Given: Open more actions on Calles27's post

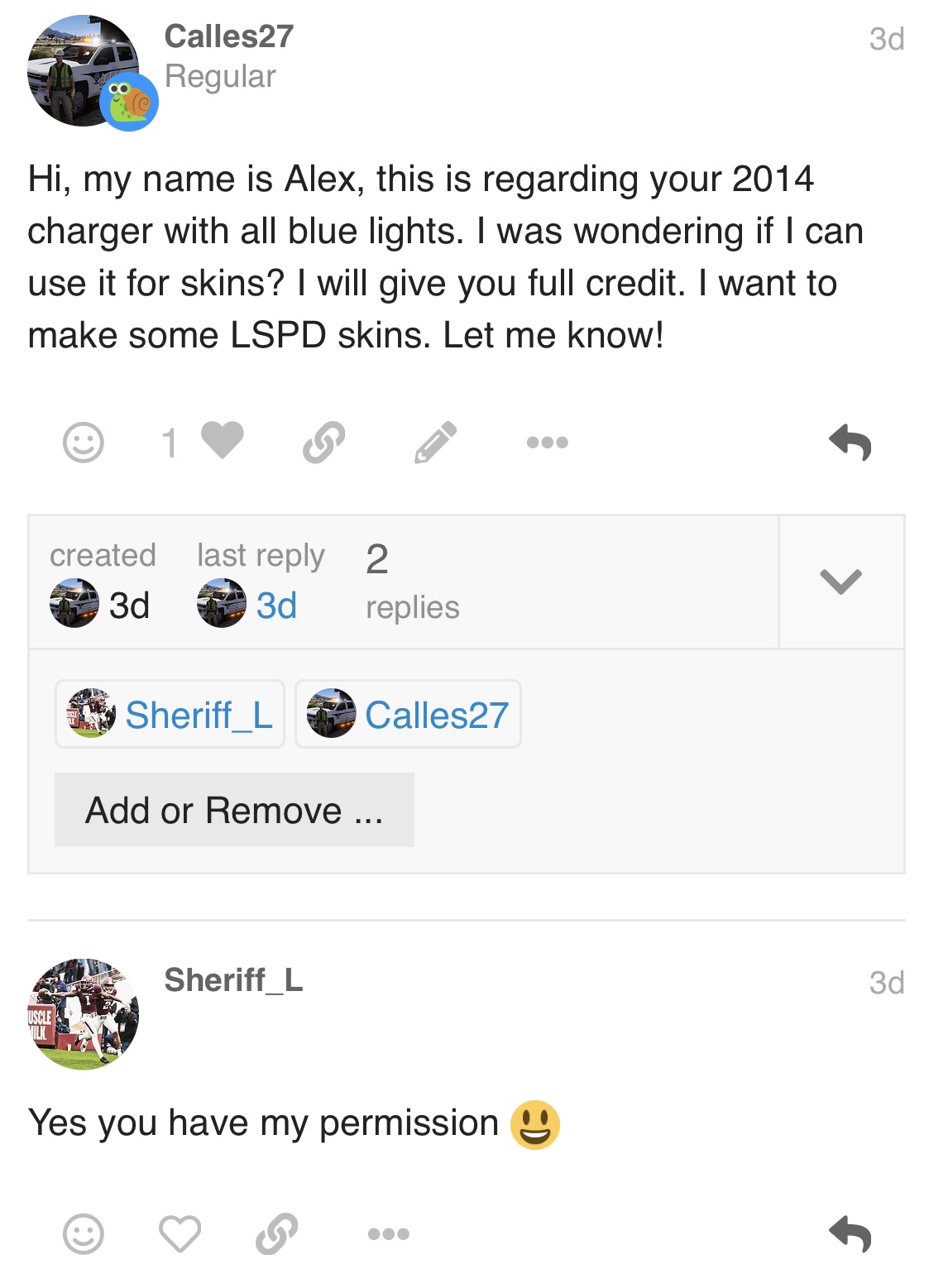Looking at the screenshot, I should pos(547,443).
